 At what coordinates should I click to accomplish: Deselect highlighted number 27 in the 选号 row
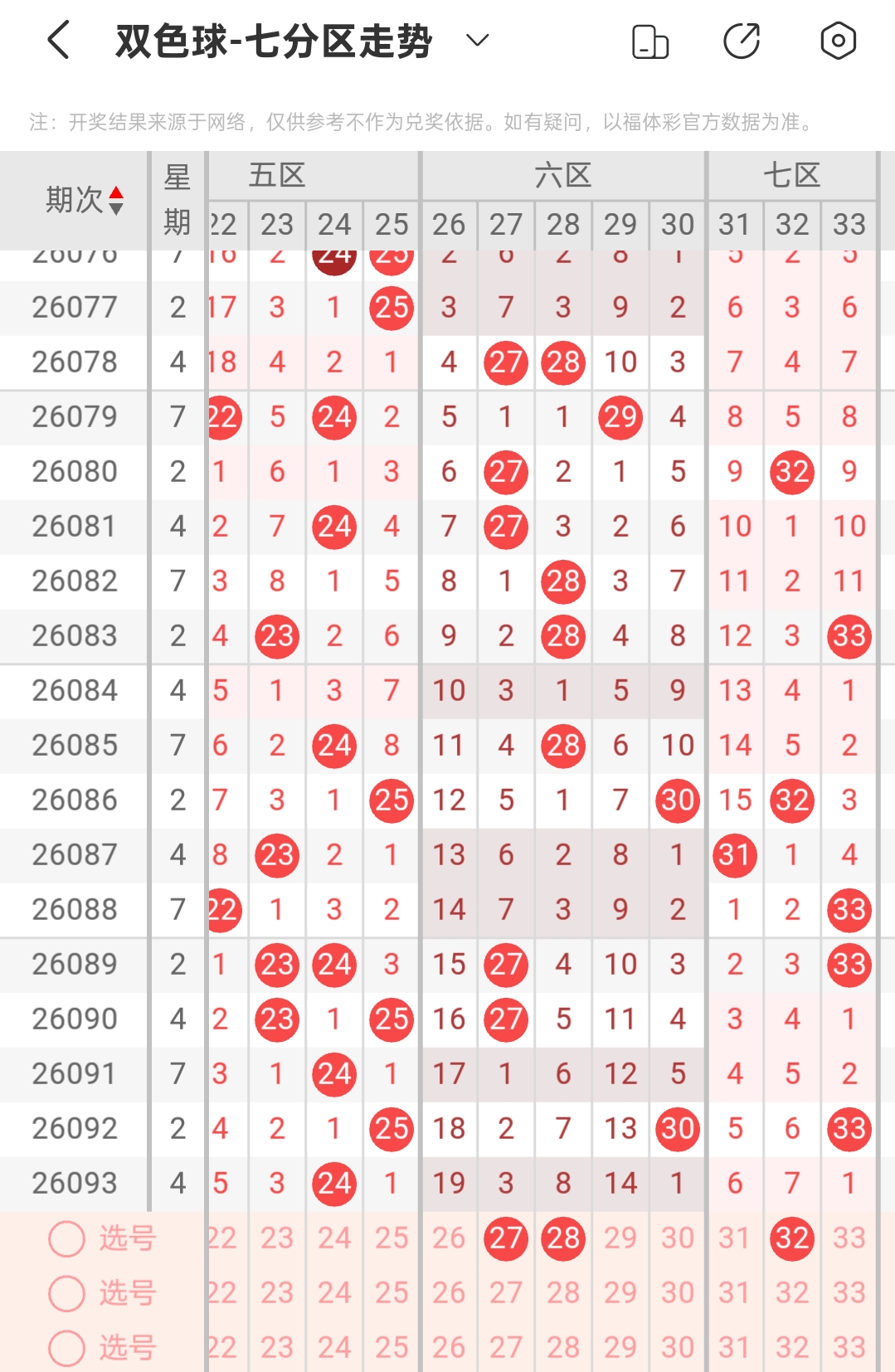pos(506,1238)
